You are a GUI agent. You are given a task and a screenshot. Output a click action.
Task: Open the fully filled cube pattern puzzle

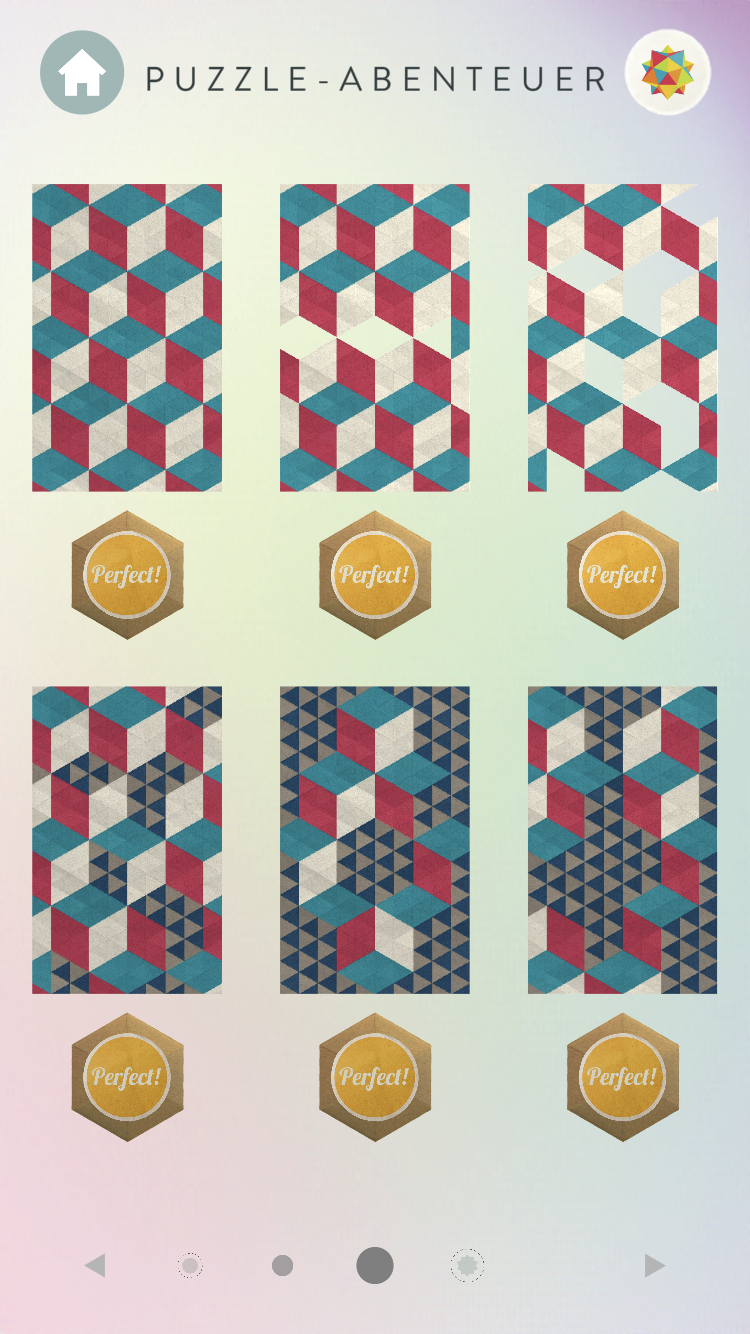[127, 337]
